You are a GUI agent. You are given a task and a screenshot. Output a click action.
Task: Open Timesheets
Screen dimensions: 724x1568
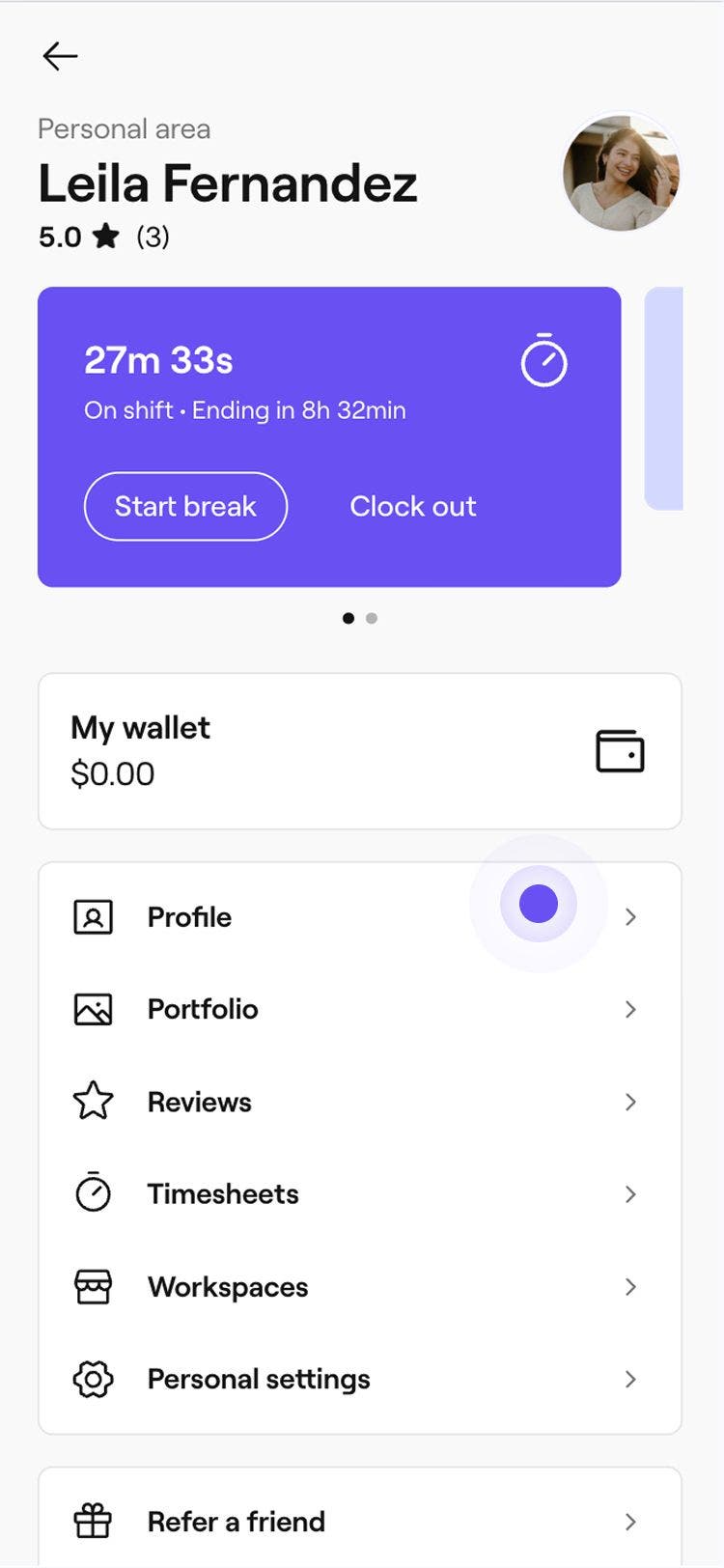click(359, 1194)
